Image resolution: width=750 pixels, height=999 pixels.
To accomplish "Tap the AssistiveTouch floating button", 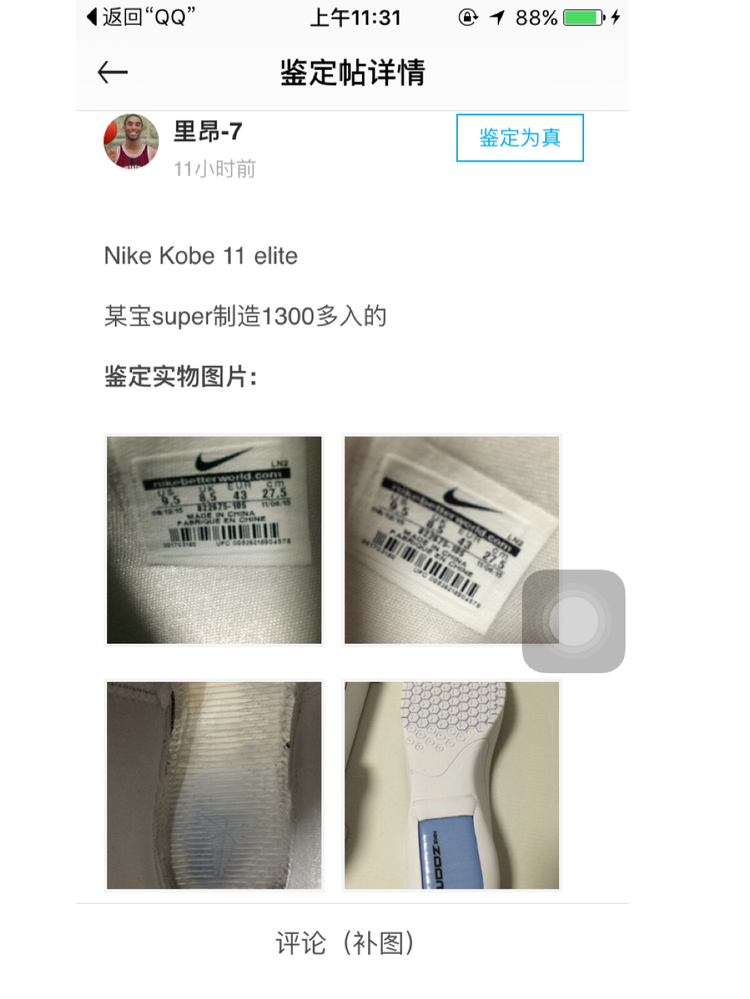I will 573,621.
